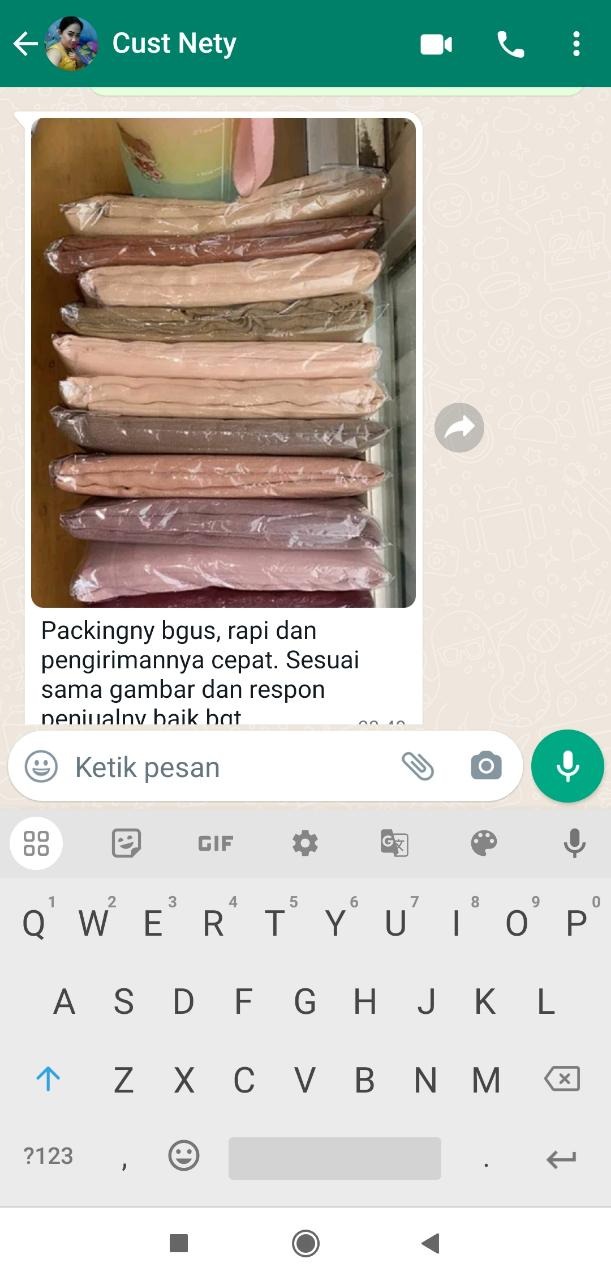
Task: Start a voice call with Cust Nety
Action: coord(510,44)
